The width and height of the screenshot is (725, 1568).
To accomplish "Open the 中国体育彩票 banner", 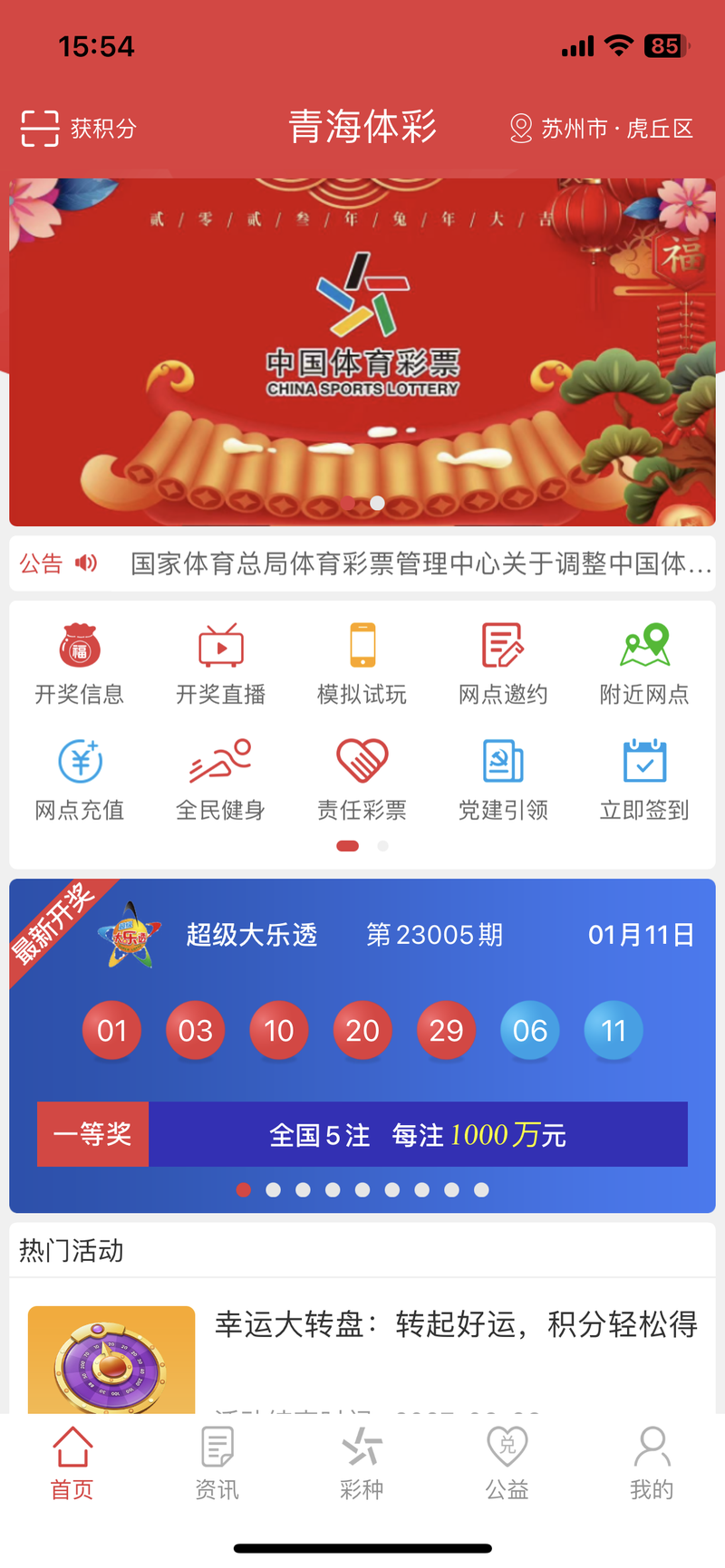I will 362,351.
